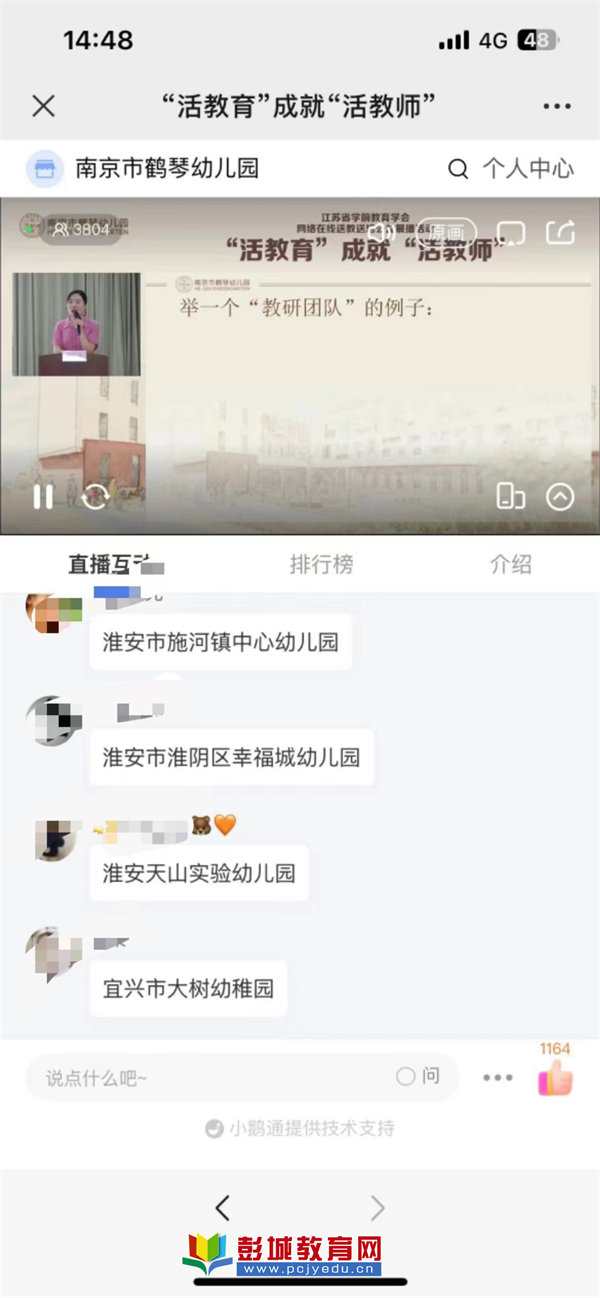The width and height of the screenshot is (600, 1298).
Task: Switch to the 排行榜 tab
Action: point(321,564)
